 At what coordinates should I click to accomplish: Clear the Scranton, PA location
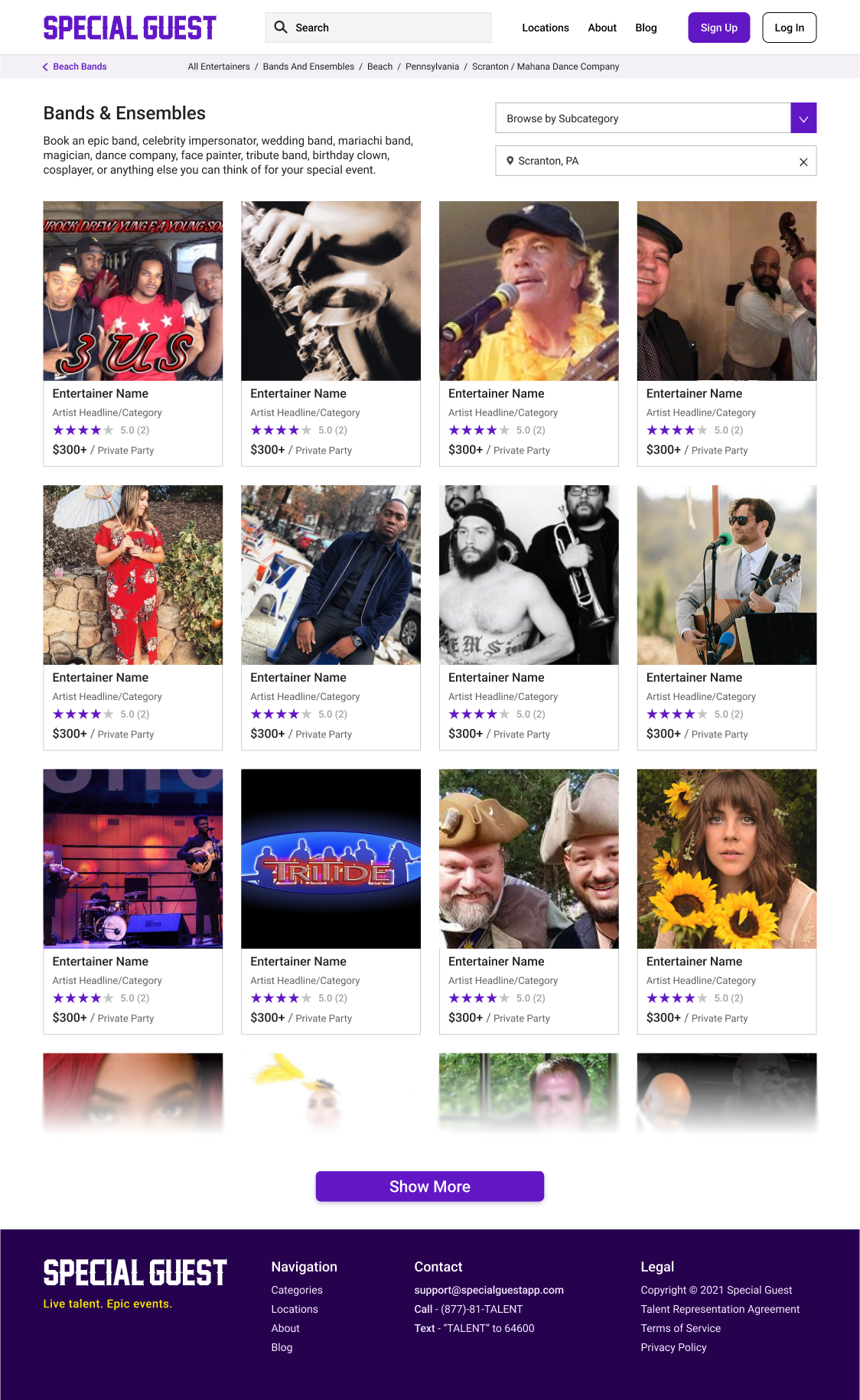coord(803,161)
